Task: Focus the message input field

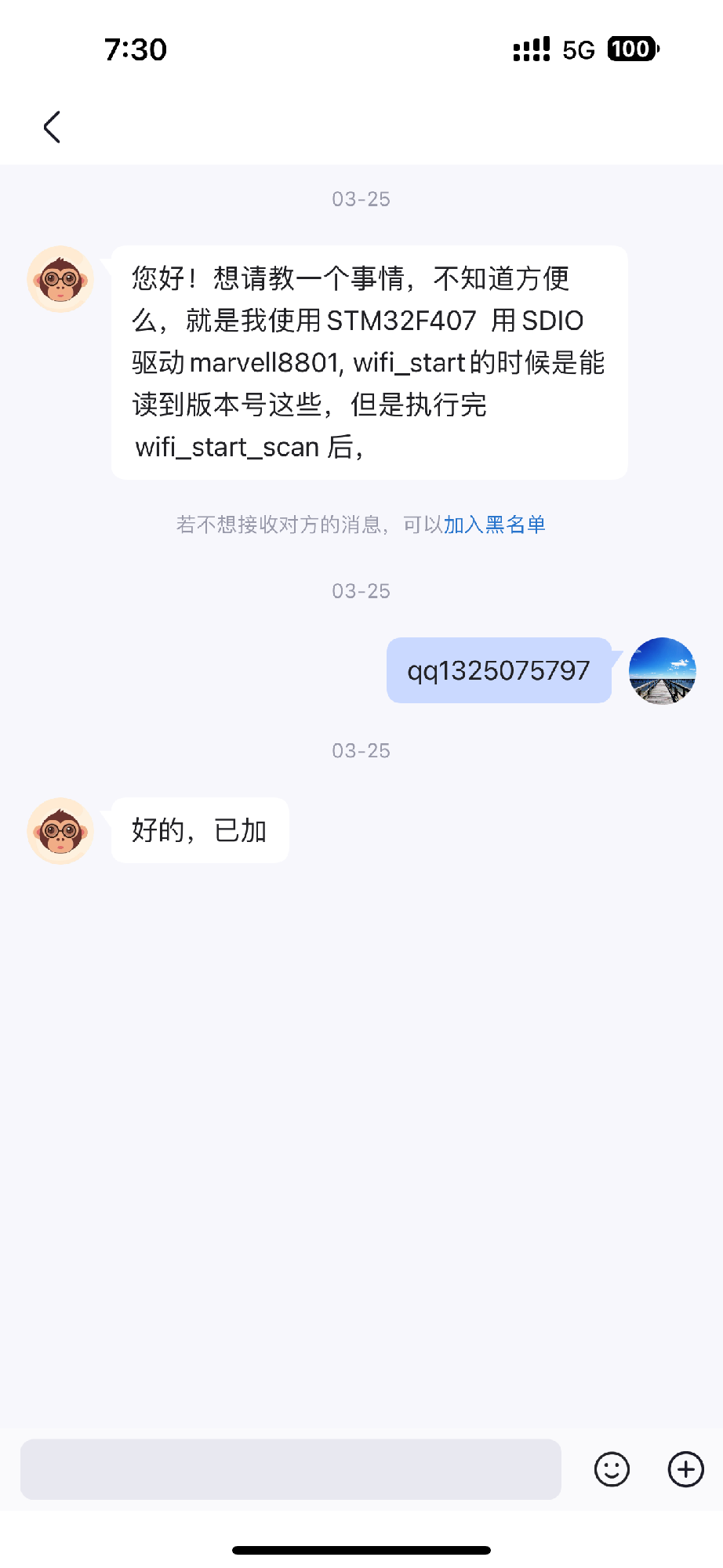Action: [x=290, y=1469]
